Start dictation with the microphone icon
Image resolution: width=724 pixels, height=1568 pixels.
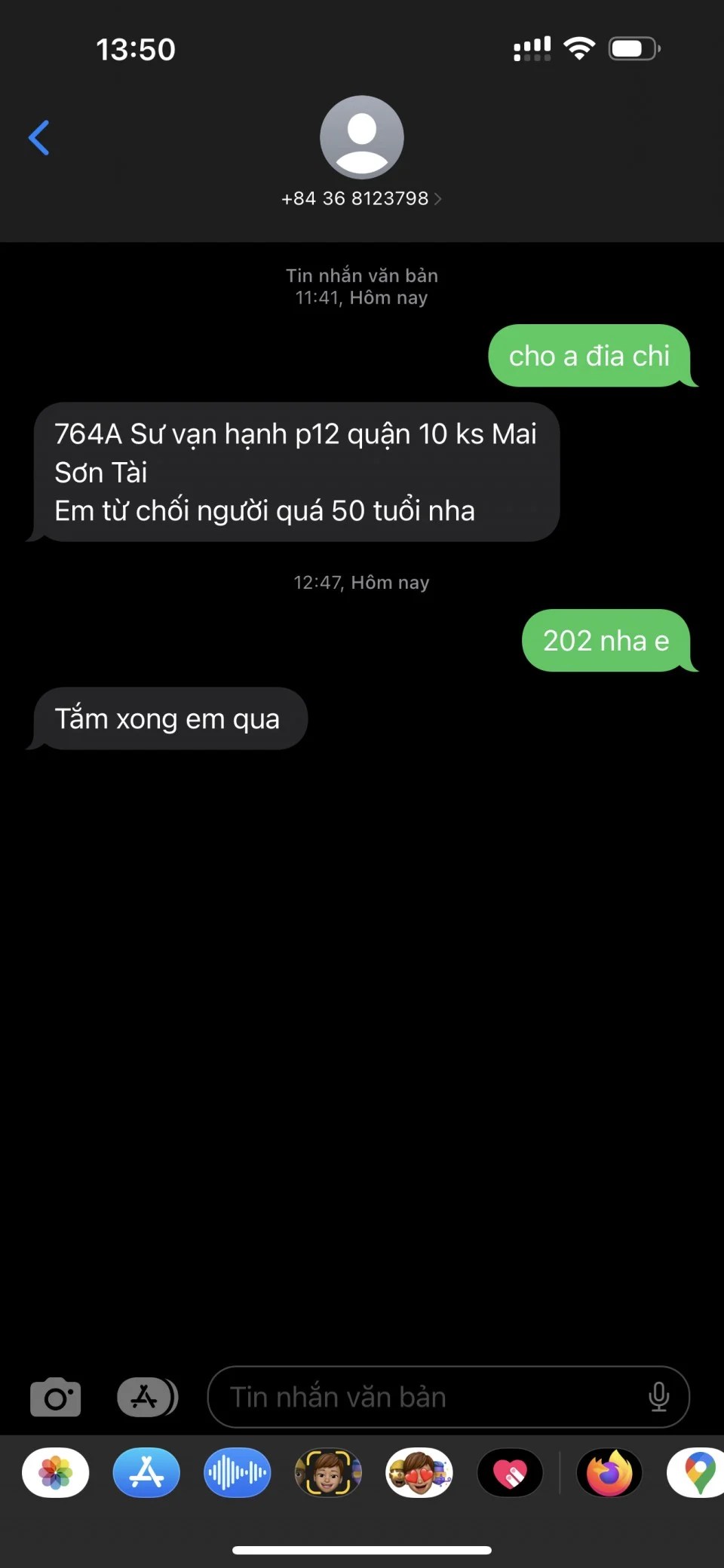(x=658, y=1398)
